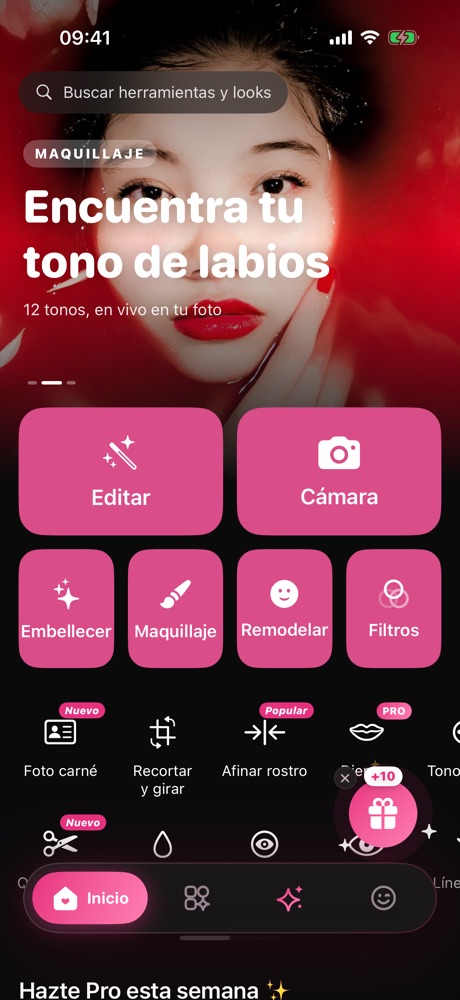
Task: Switch to the Inicio tab
Action: [90, 899]
